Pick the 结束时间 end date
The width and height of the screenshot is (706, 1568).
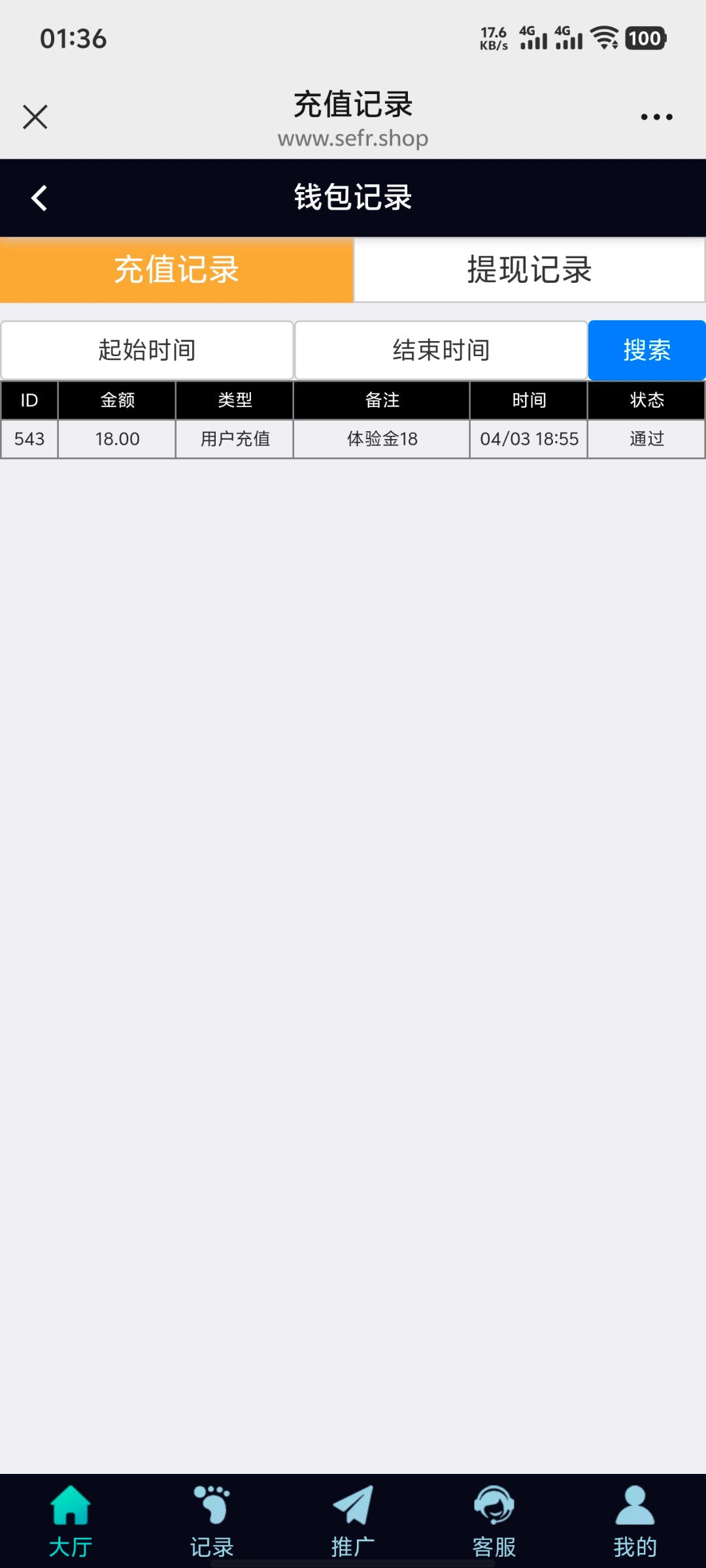pyautogui.click(x=441, y=350)
